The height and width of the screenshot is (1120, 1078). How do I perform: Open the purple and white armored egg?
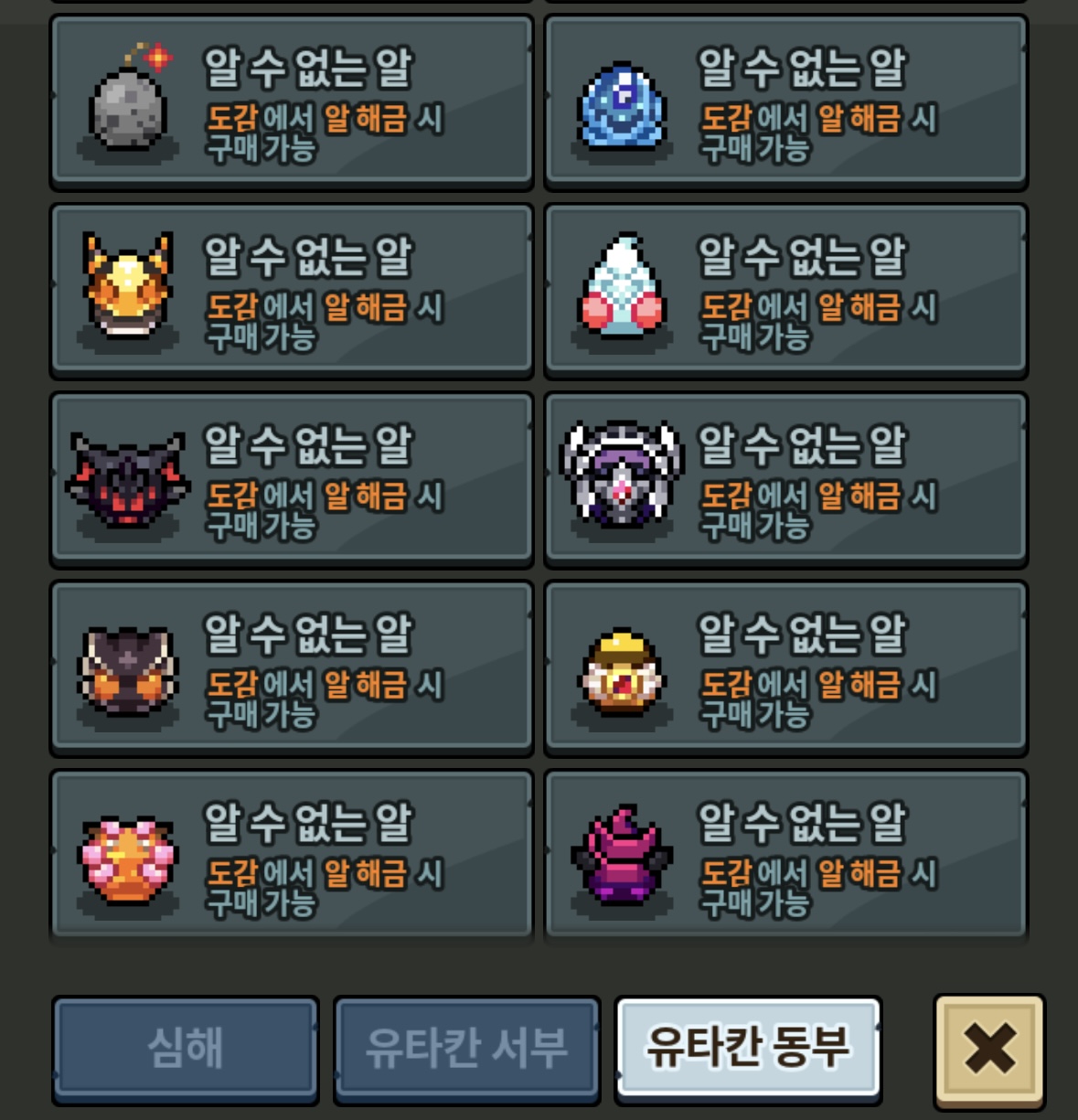point(786,479)
